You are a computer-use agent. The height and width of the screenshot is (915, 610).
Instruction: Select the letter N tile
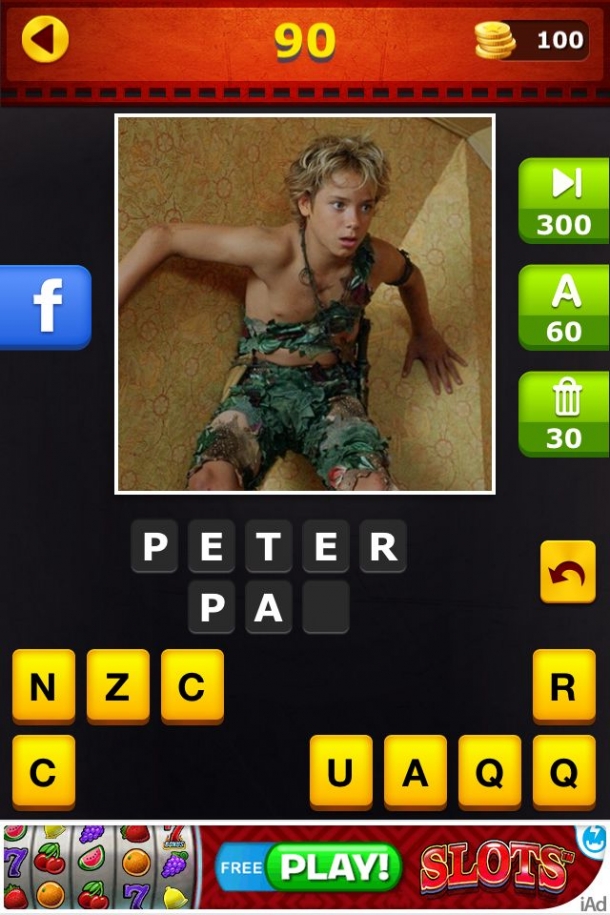43,686
